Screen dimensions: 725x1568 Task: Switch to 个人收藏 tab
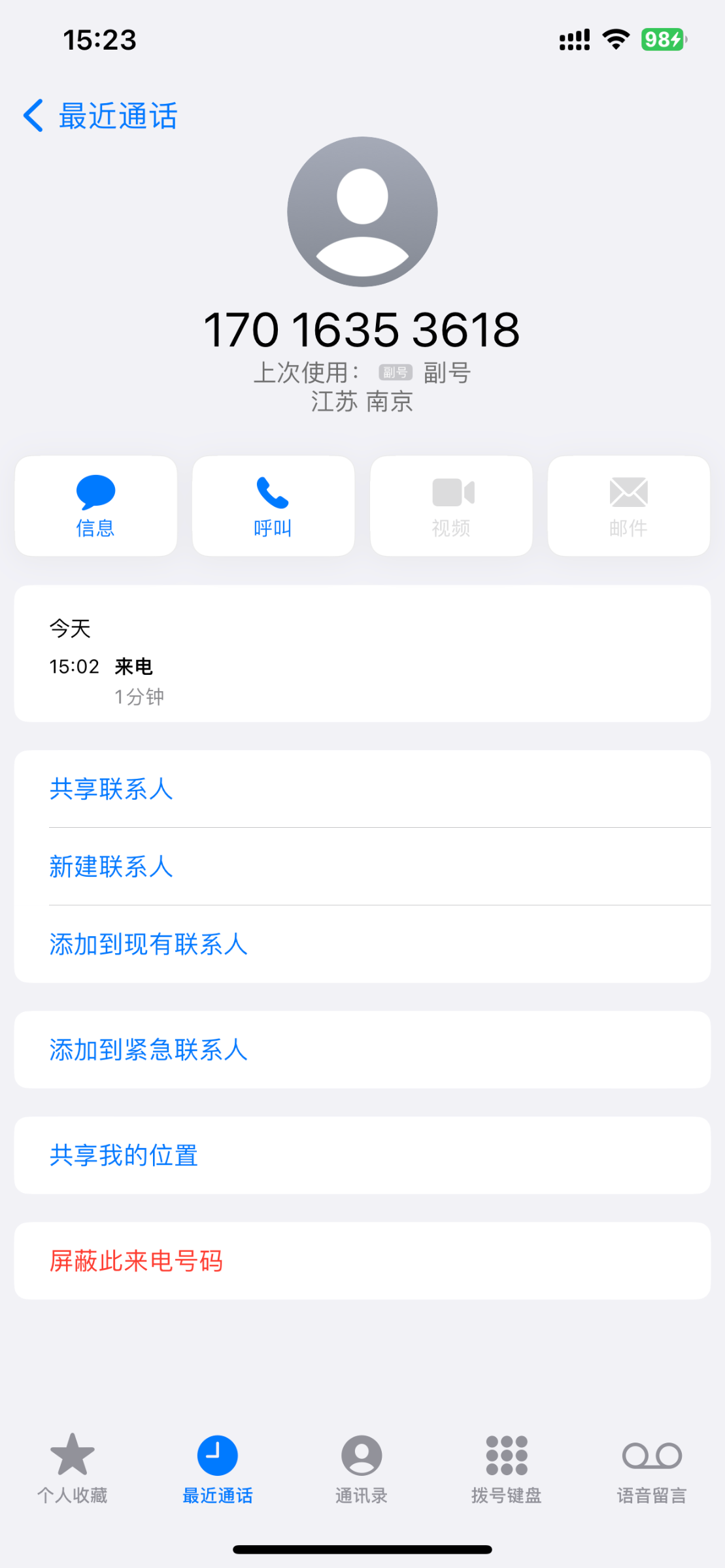coord(73,1467)
